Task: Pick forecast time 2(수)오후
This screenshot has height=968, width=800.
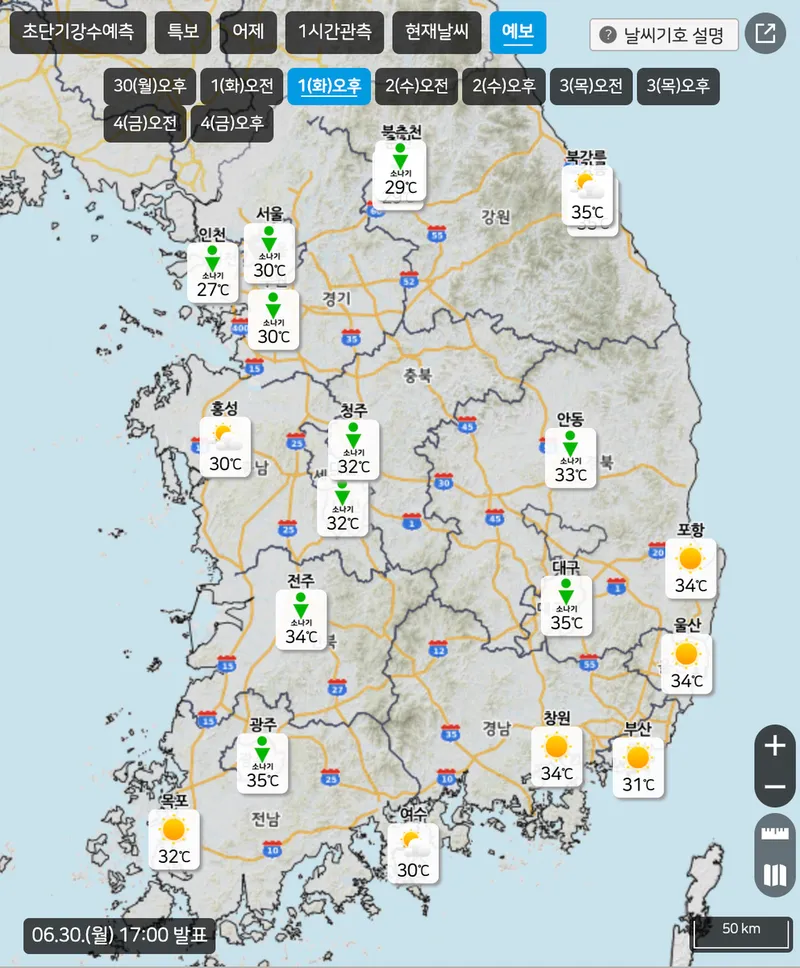Action: 503,86
